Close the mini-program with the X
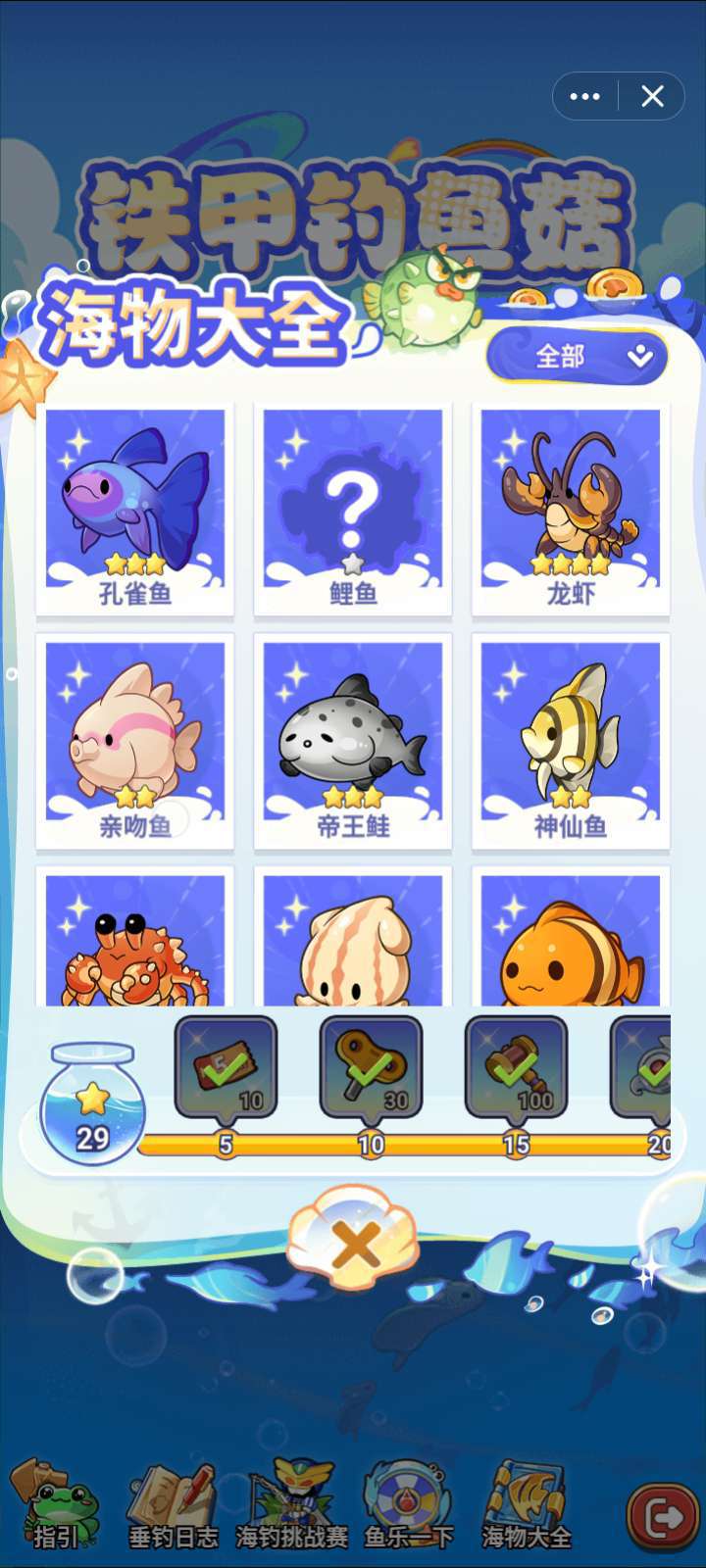 [652, 96]
